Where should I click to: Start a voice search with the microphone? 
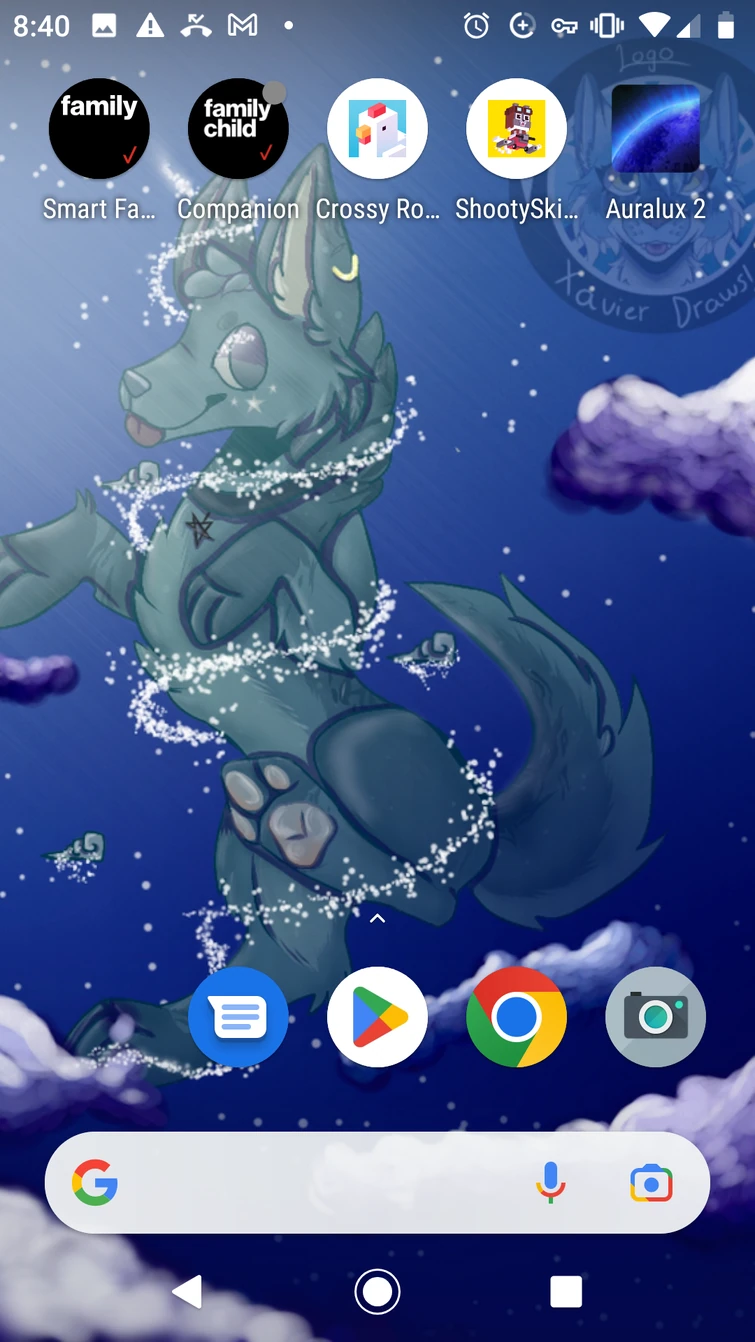(x=550, y=1184)
